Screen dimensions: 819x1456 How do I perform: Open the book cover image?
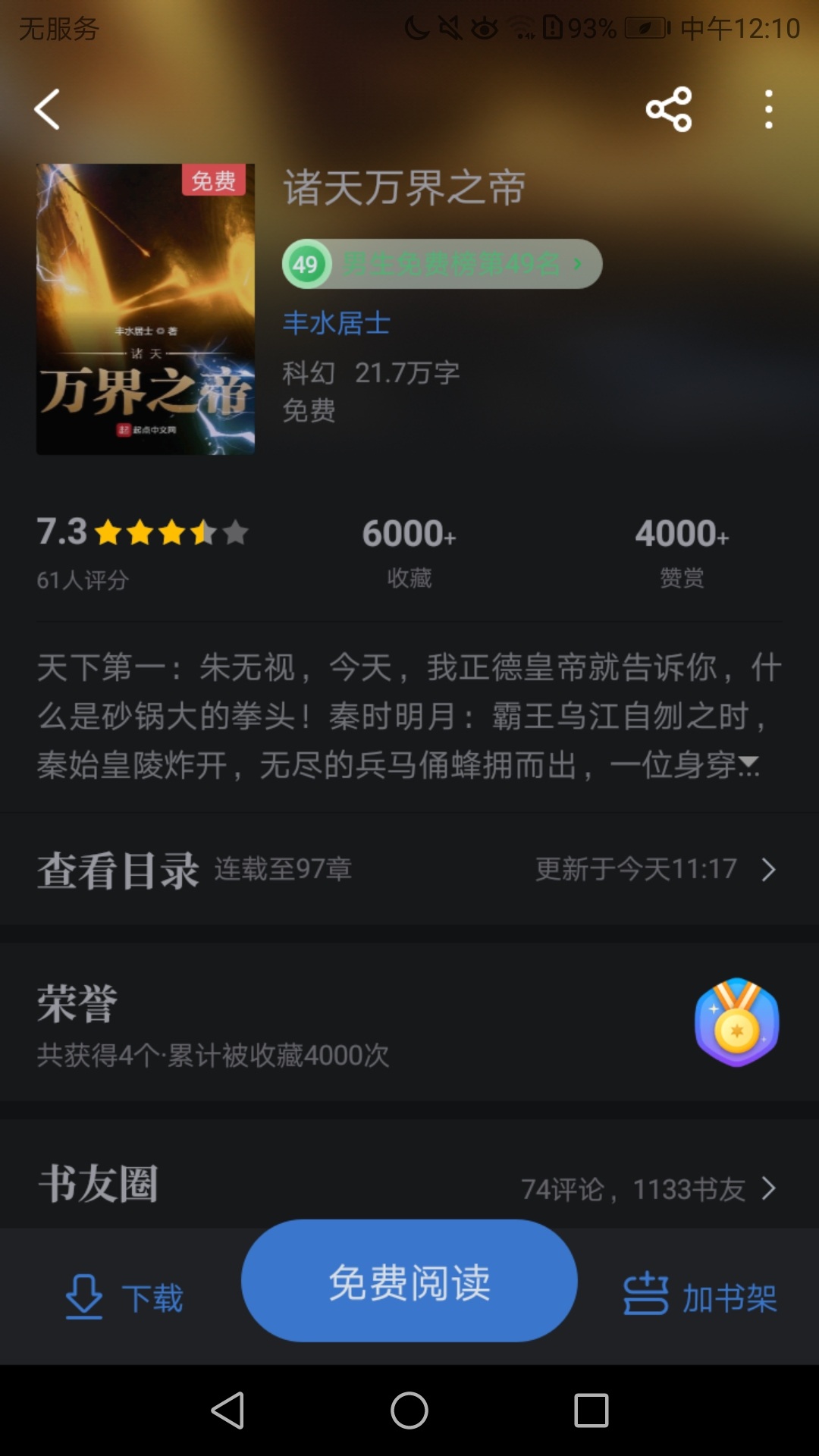tap(146, 309)
